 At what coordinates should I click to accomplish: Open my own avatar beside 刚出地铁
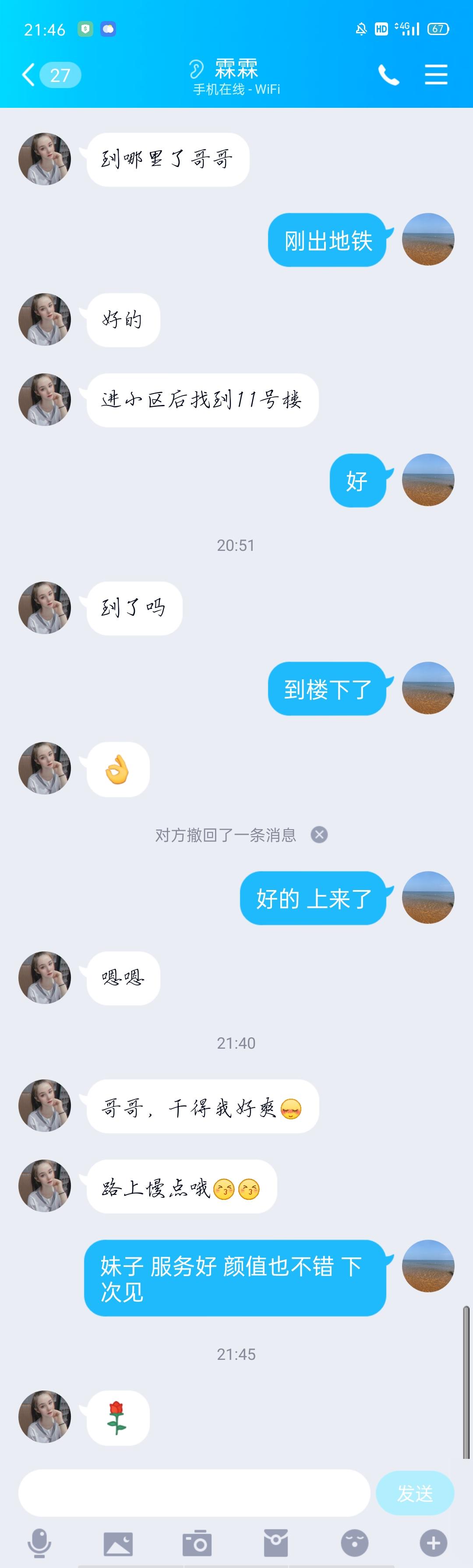(428, 239)
